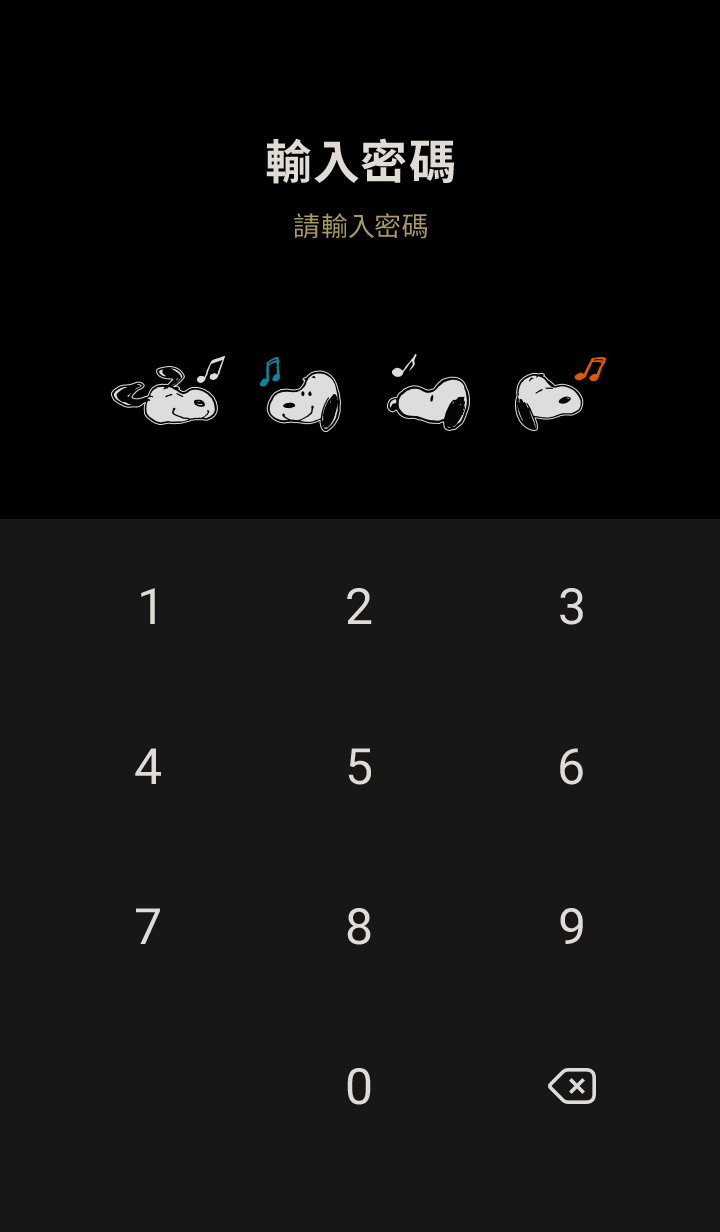
Task: Tap number 2 on the passcode pad
Action: coord(359,607)
